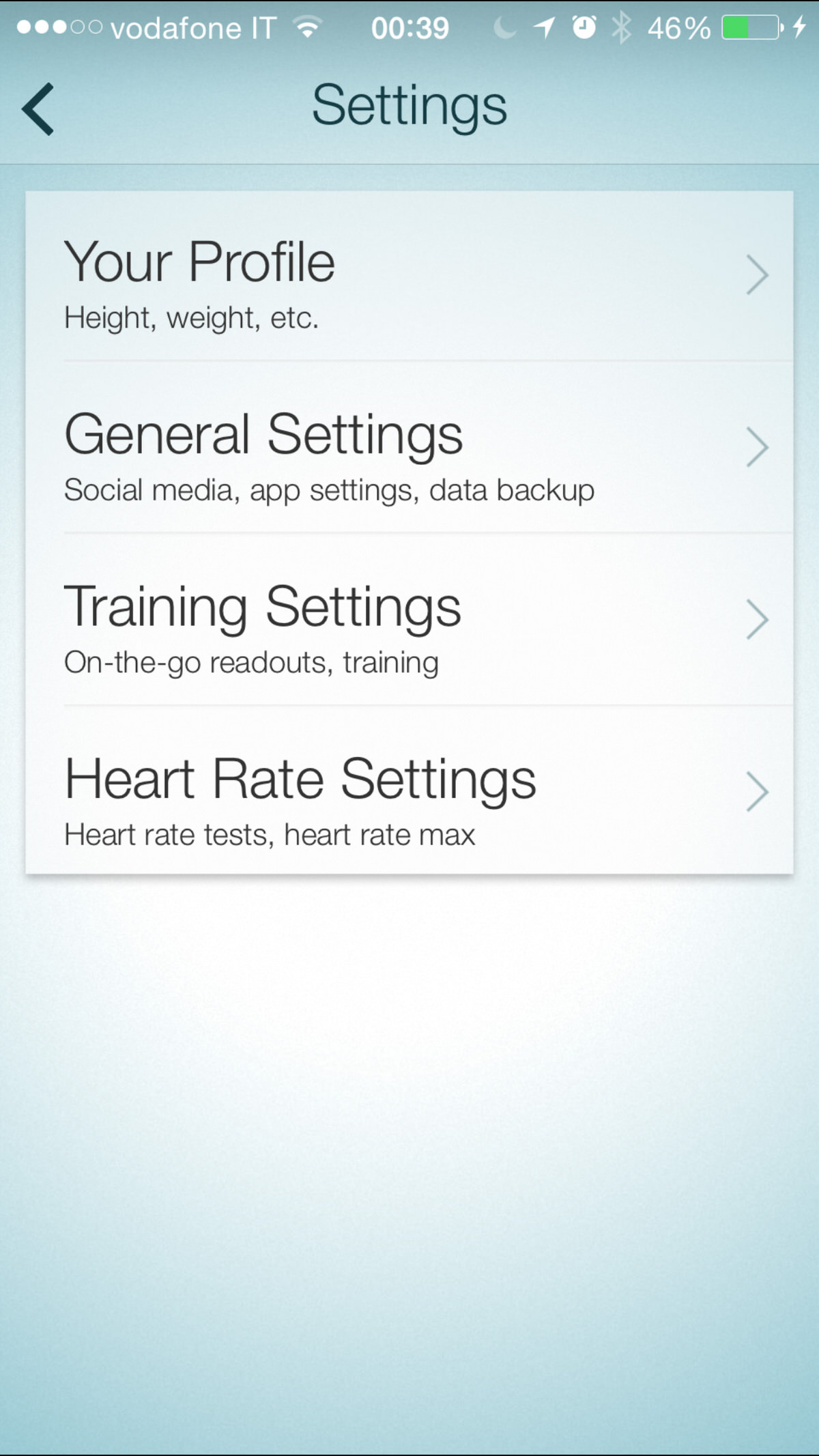
Task: Open Heart Rate Settings
Action: (x=409, y=793)
